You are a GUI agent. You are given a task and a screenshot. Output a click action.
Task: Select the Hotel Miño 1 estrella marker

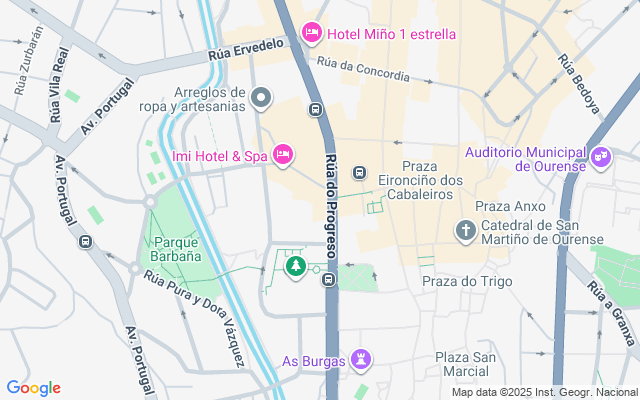(x=311, y=34)
